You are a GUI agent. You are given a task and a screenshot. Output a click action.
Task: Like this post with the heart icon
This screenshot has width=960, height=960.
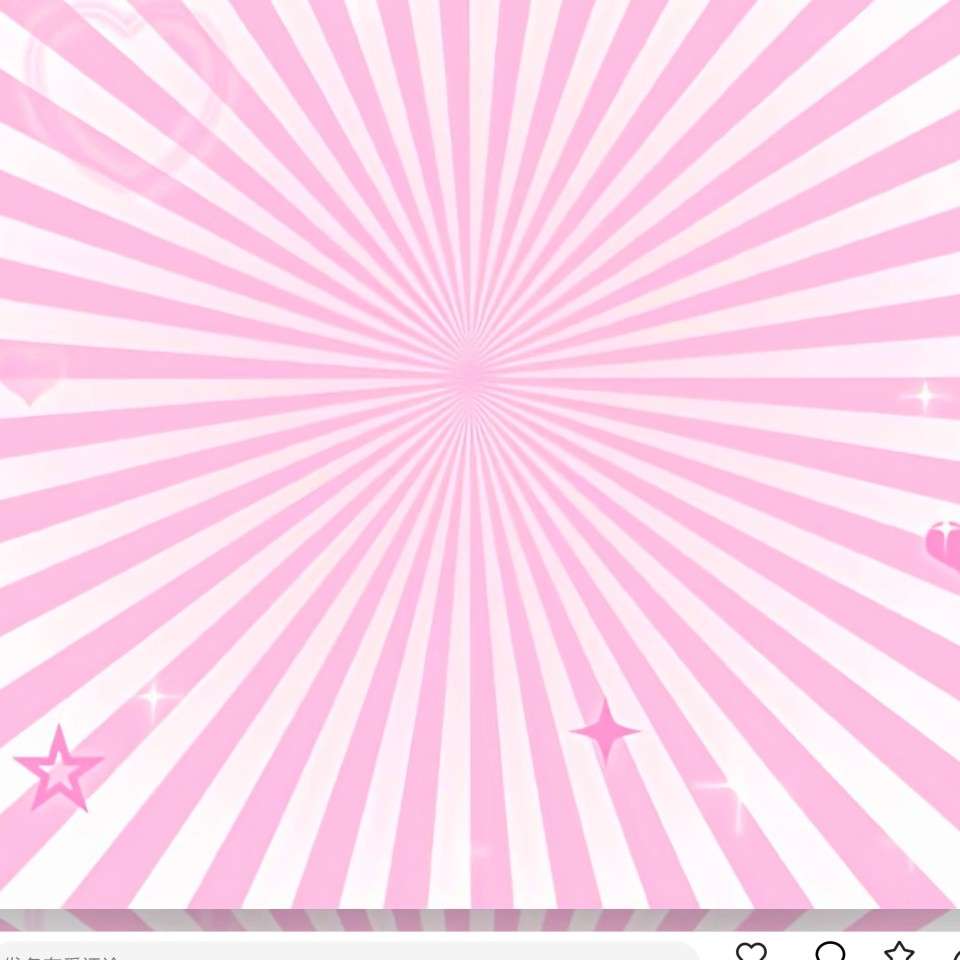[x=751, y=952]
